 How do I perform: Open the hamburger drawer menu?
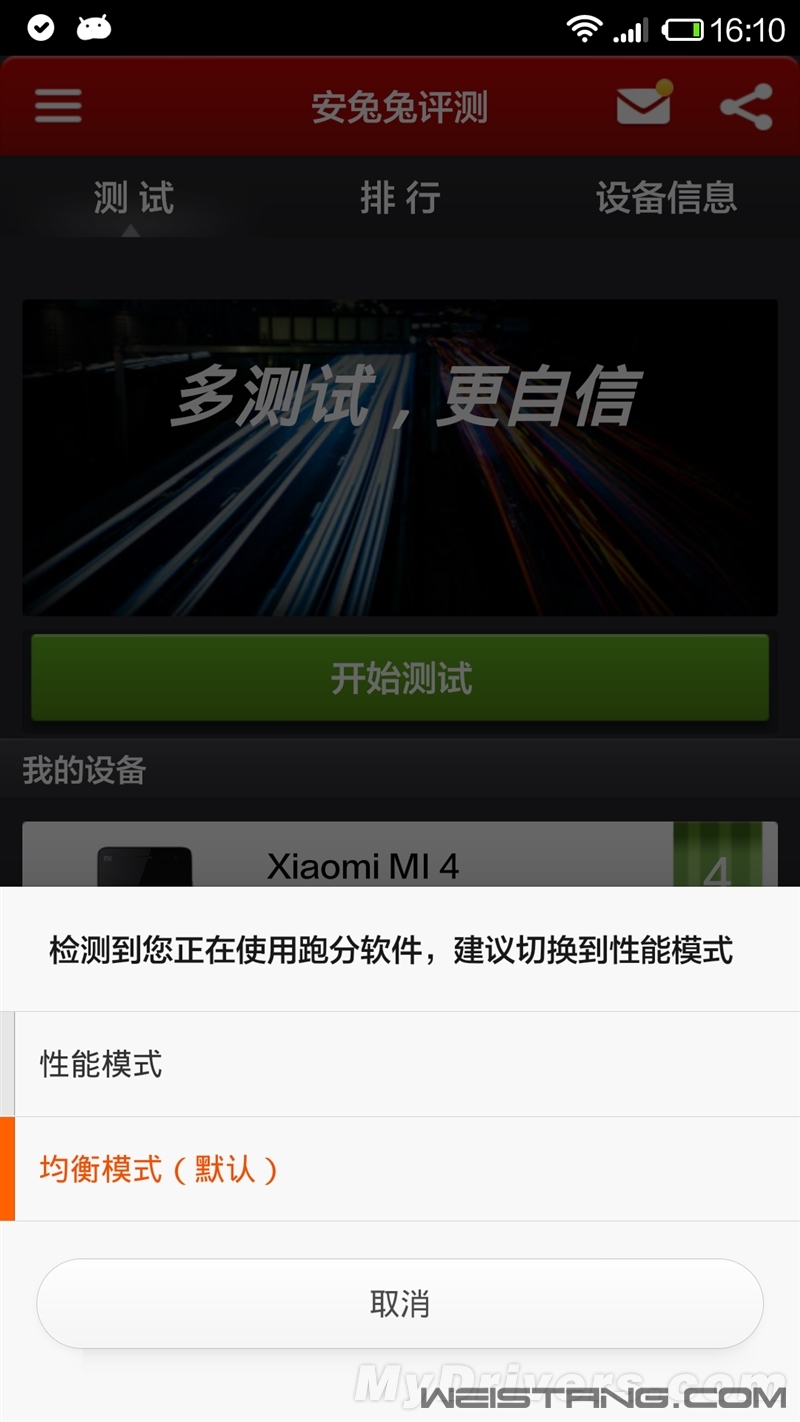pos(58,106)
